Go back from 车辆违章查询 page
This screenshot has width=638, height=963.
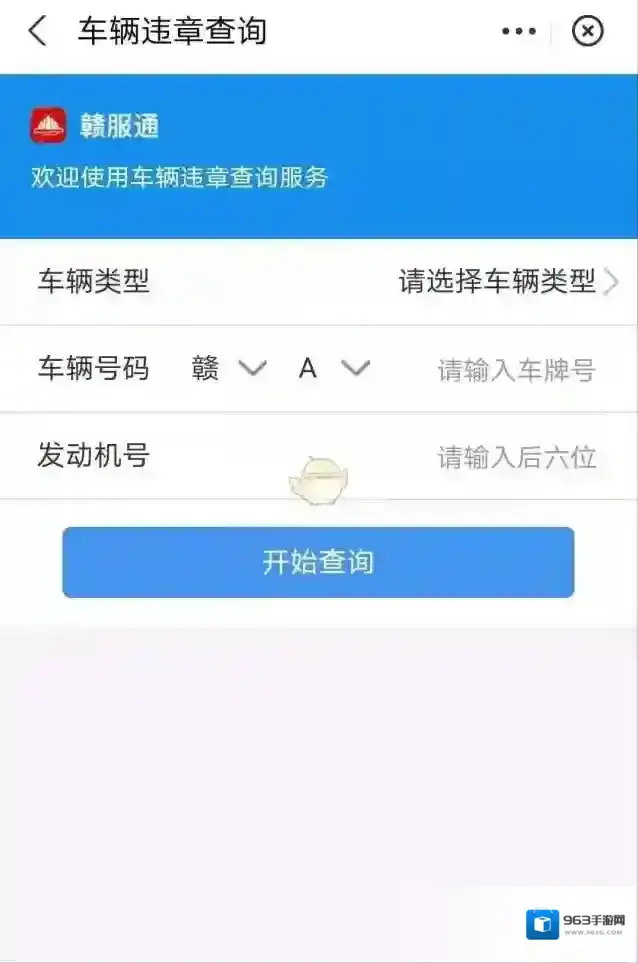[38, 32]
